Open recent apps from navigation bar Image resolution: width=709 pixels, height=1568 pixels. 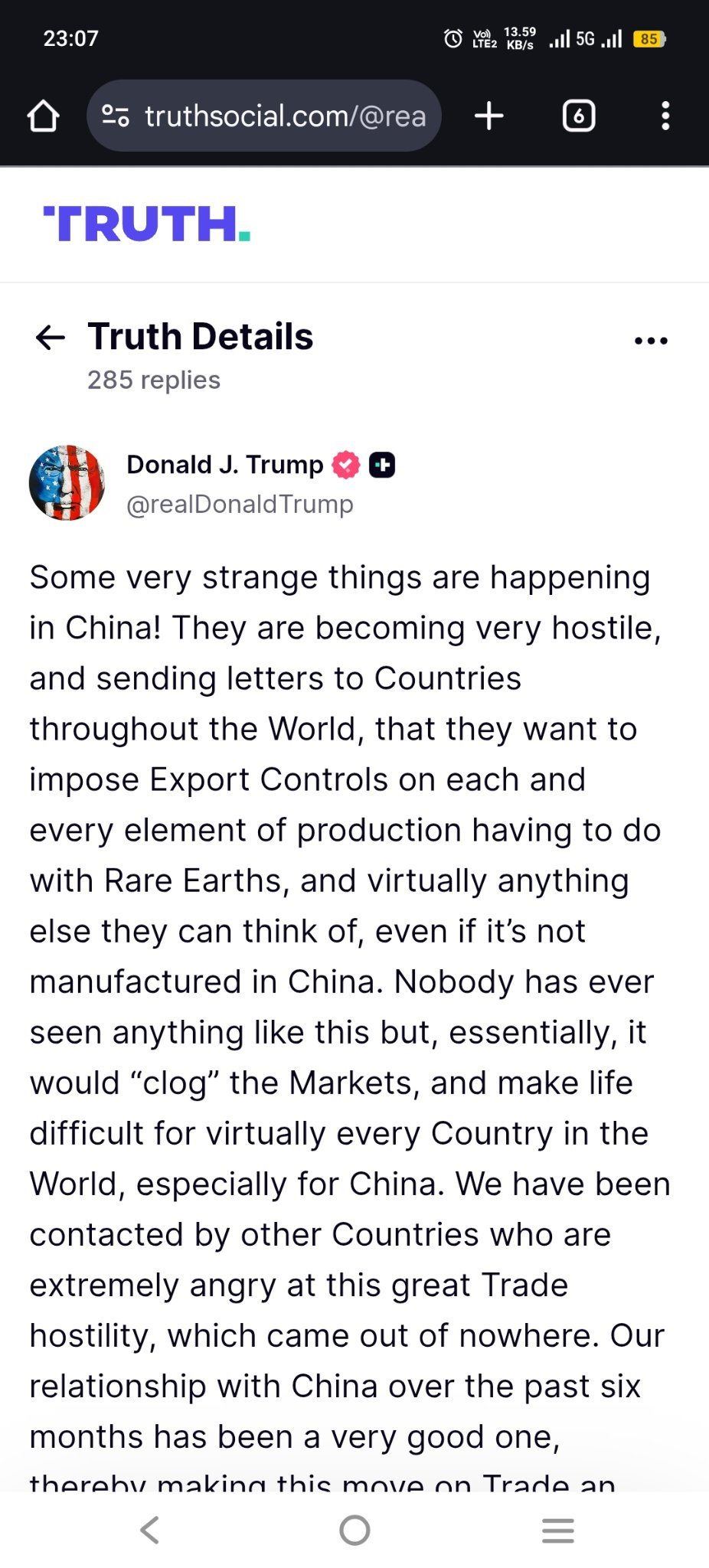pos(557,1530)
